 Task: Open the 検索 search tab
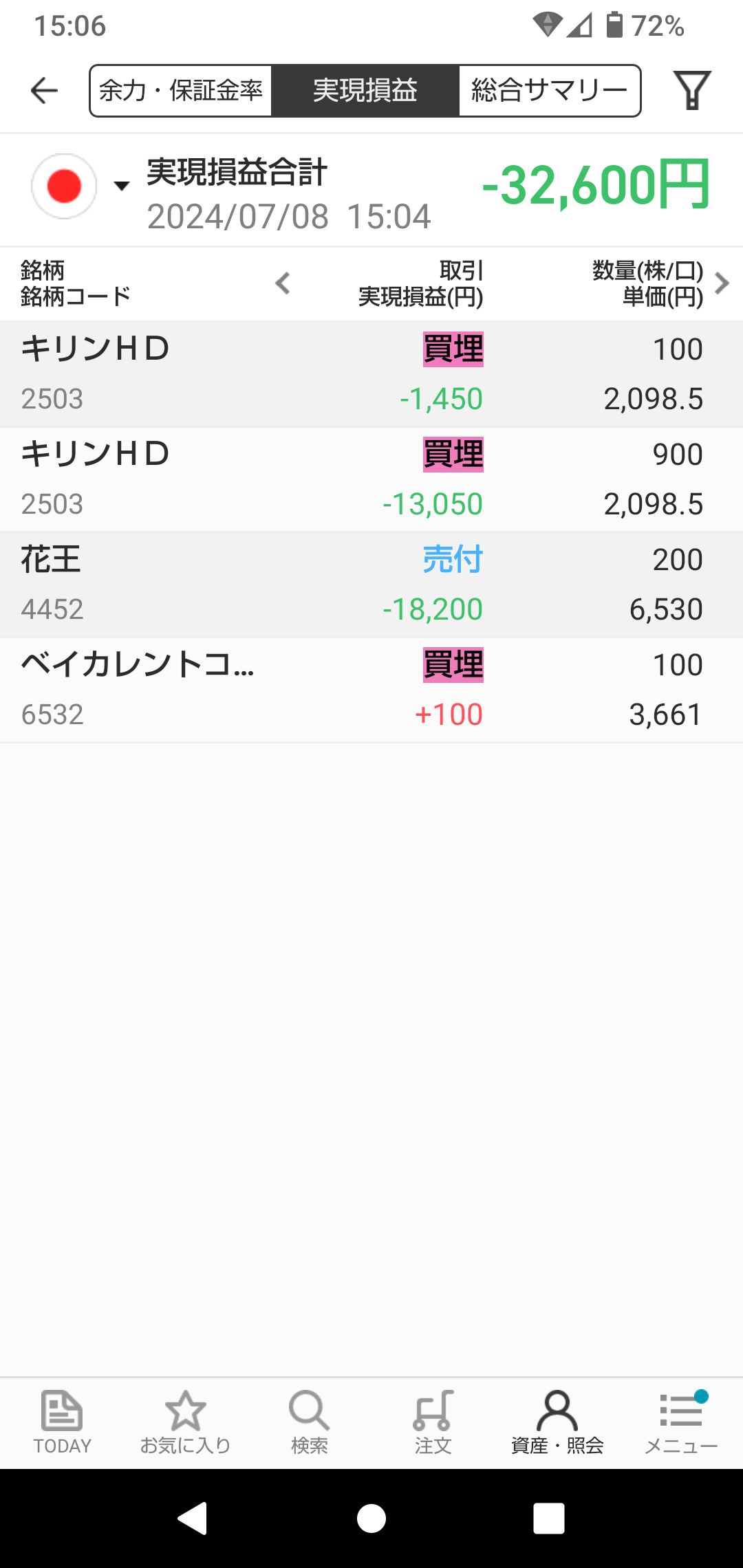310,1422
